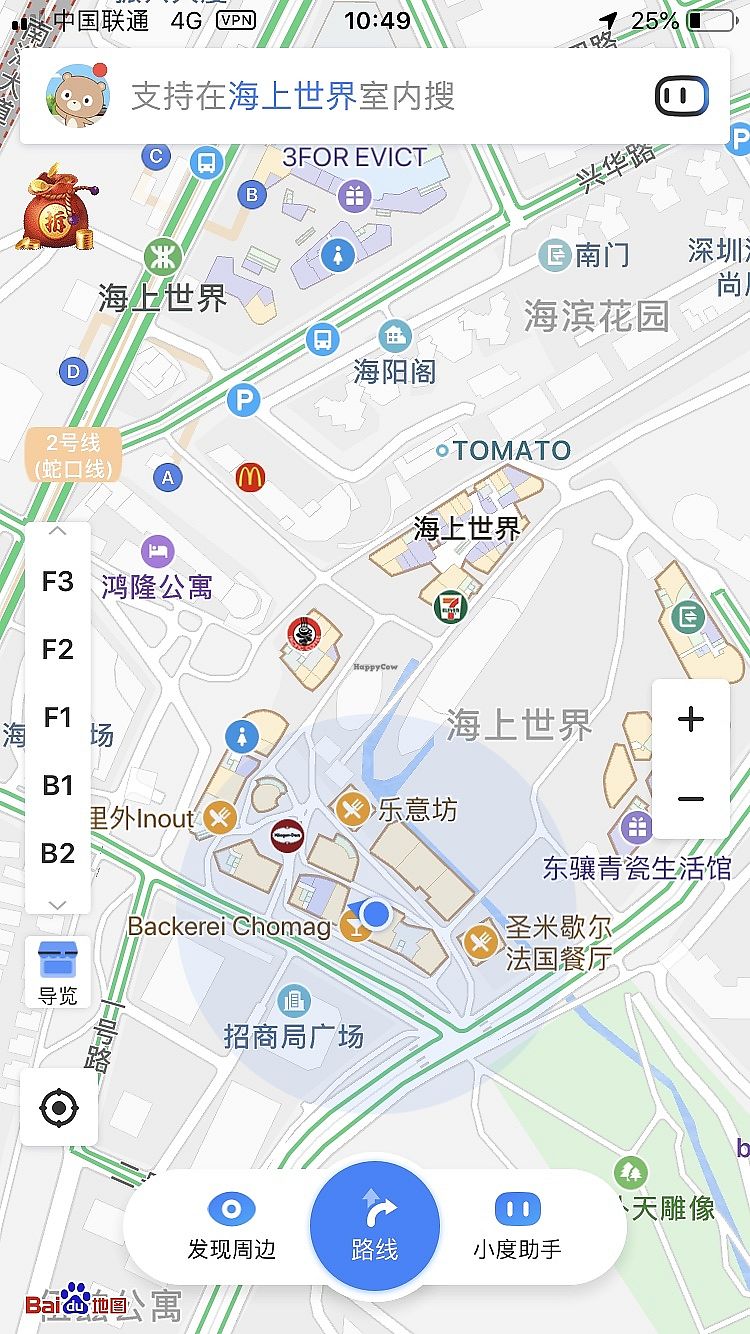Screen dimensions: 750x1334
Task: Open the 导览 guide button
Action: 58,972
